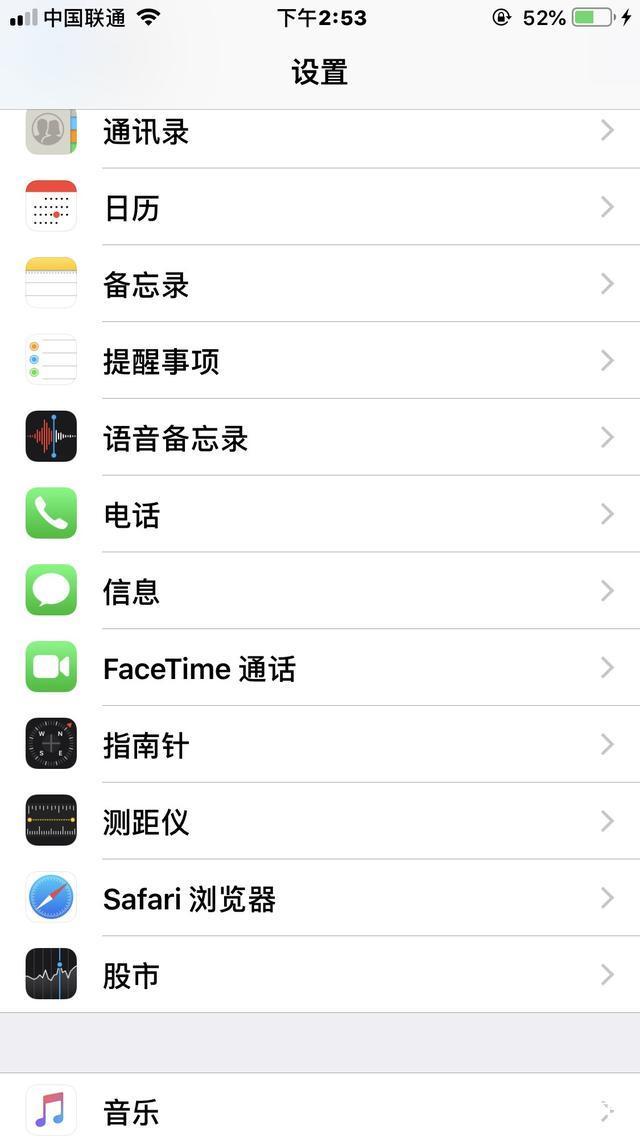Open 日历 (Calendar) settings
The height and width of the screenshot is (1138, 640).
pos(320,208)
